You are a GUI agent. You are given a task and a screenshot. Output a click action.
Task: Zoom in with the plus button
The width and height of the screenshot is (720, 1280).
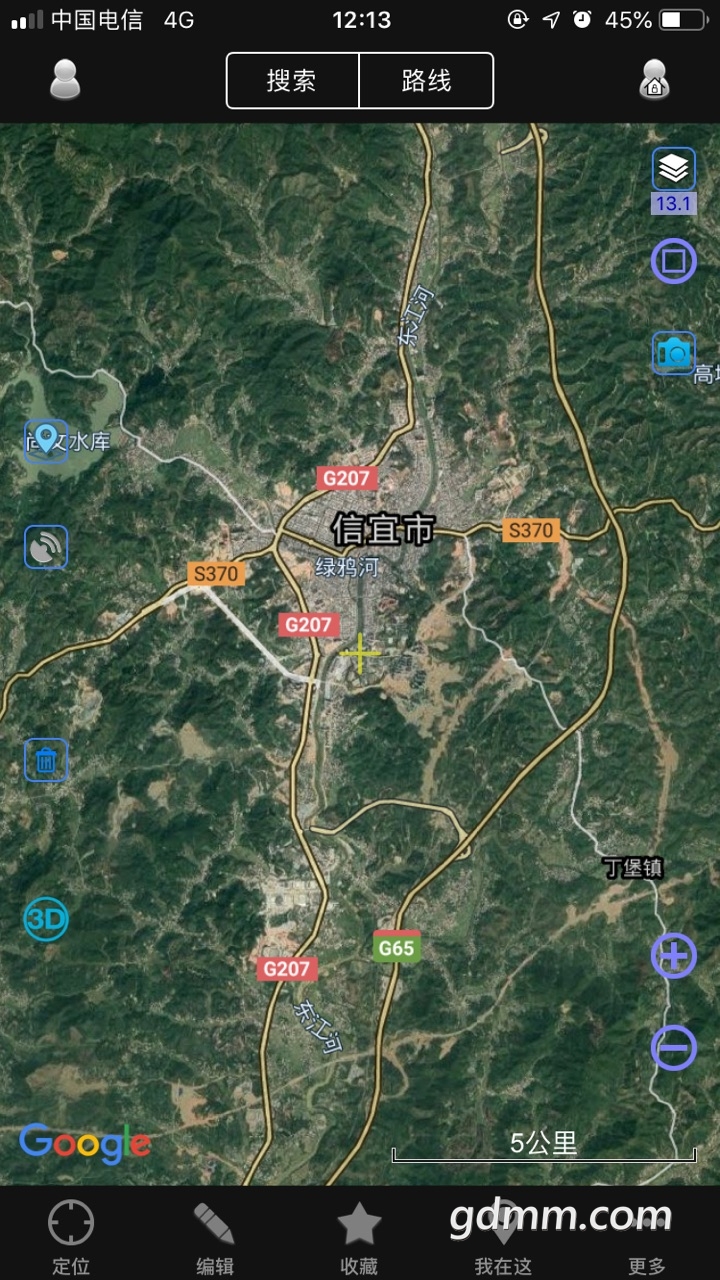[674, 957]
